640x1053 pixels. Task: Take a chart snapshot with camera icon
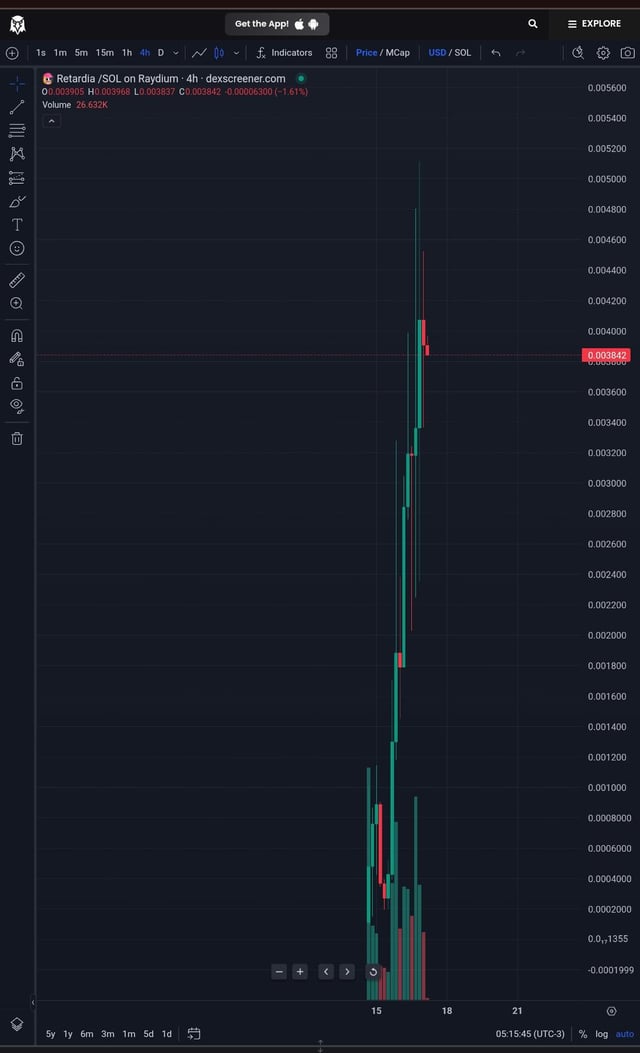click(627, 53)
